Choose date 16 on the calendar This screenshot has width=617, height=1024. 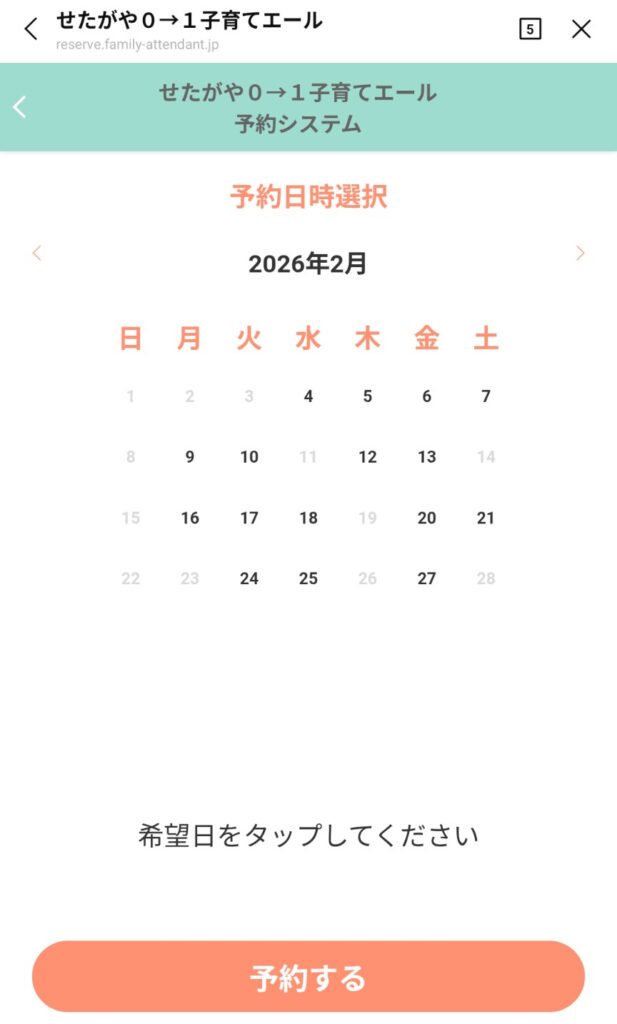coord(190,518)
